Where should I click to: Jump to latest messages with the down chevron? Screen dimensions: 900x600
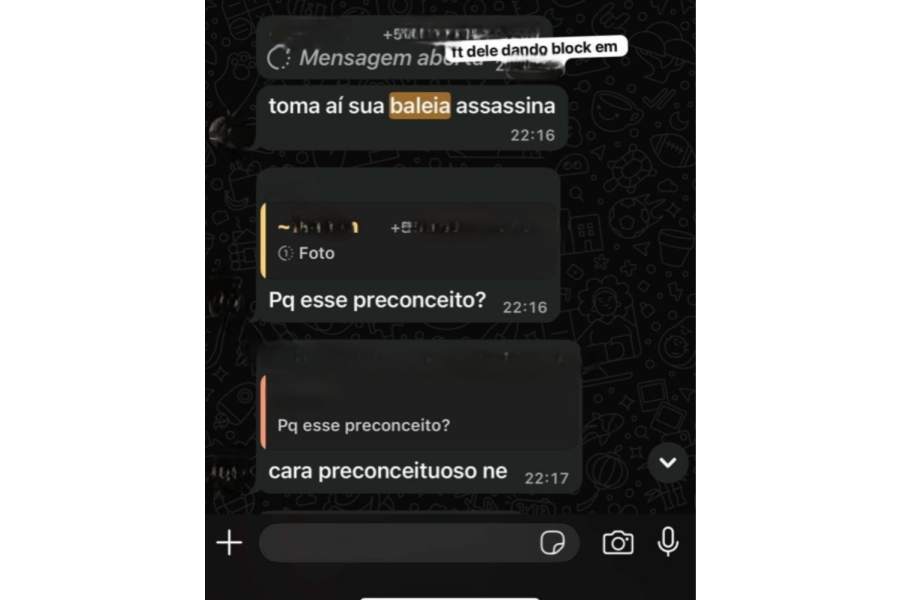[668, 462]
